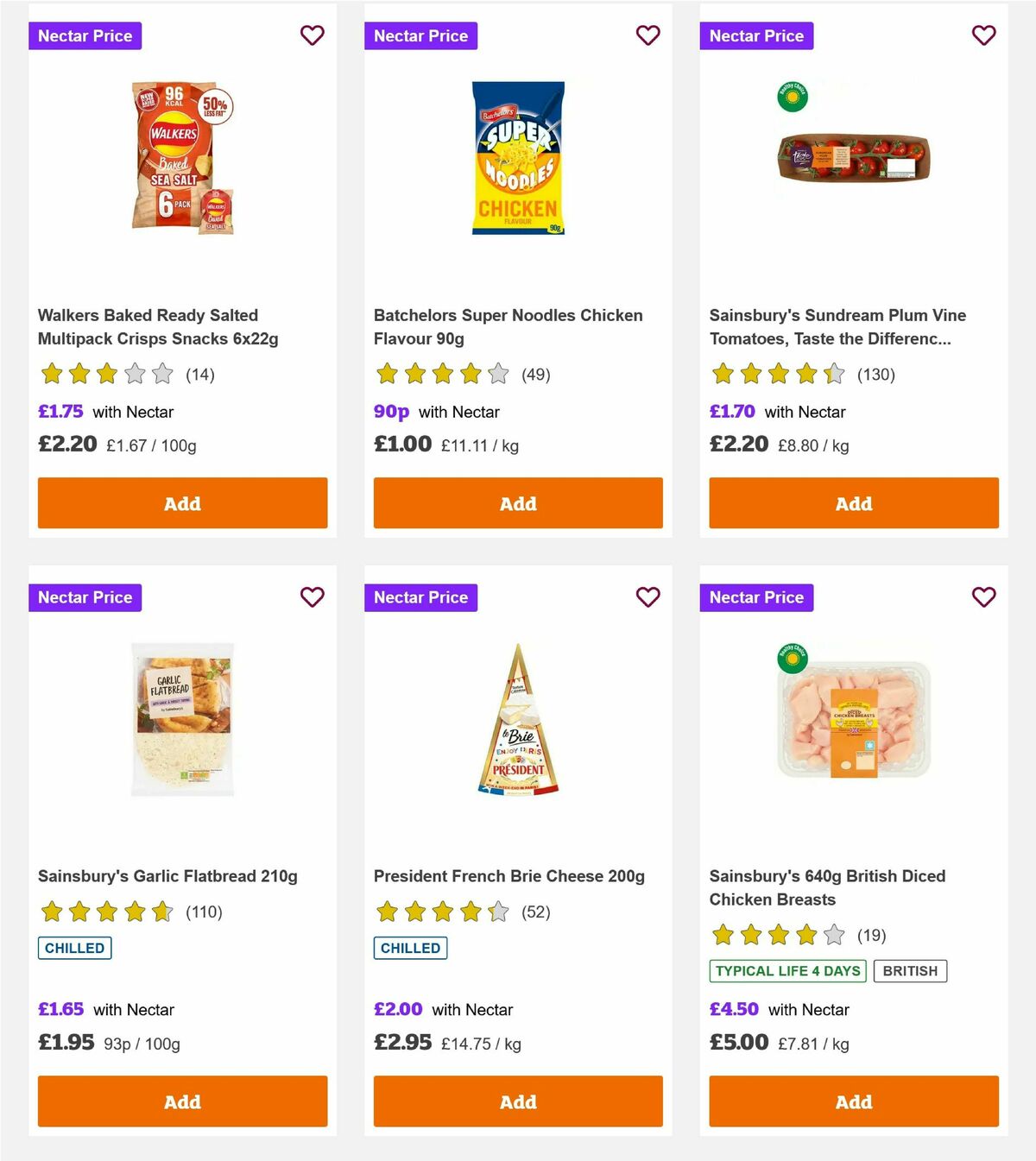Click the Nectar Price badge on Walkers crisps
The image size is (1036, 1161).
tap(85, 35)
